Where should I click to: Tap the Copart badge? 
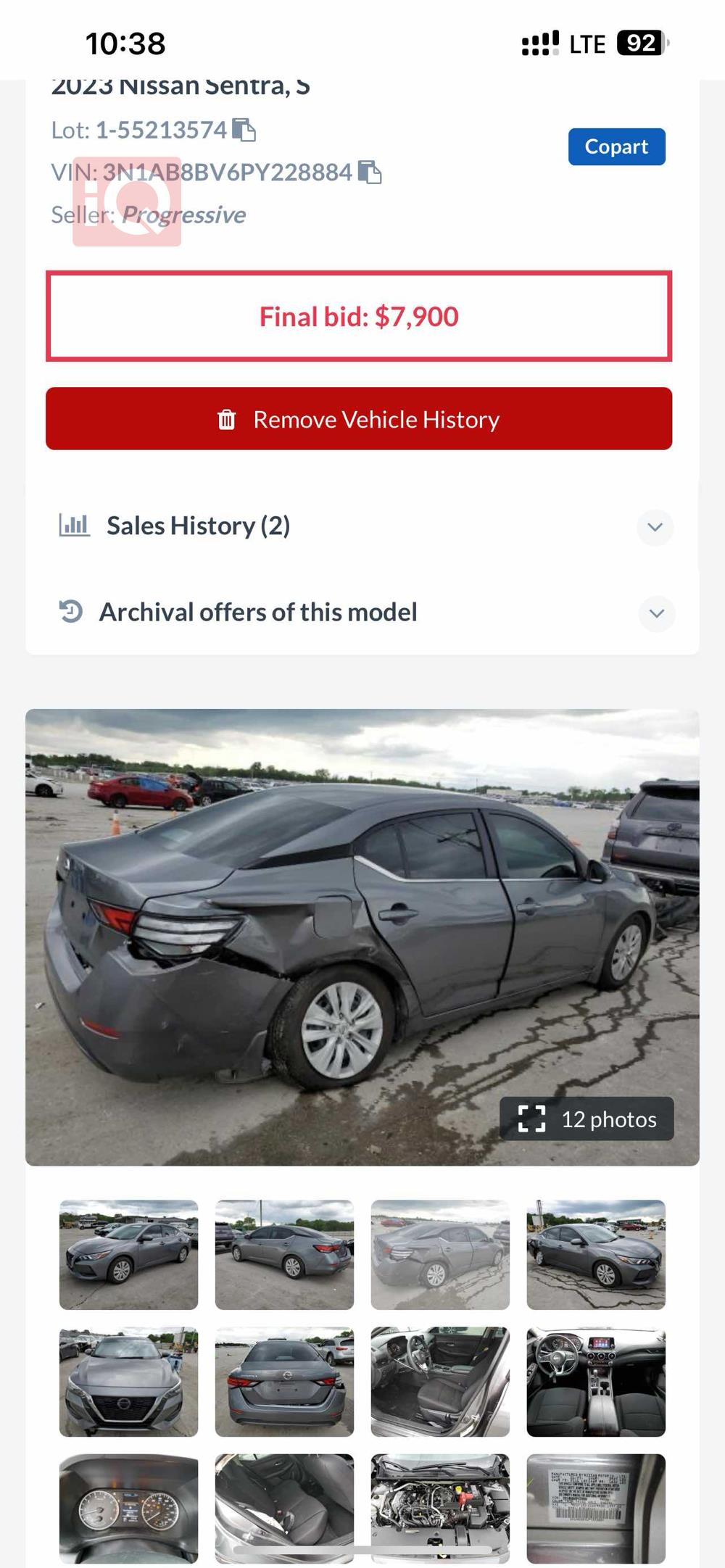click(x=616, y=147)
